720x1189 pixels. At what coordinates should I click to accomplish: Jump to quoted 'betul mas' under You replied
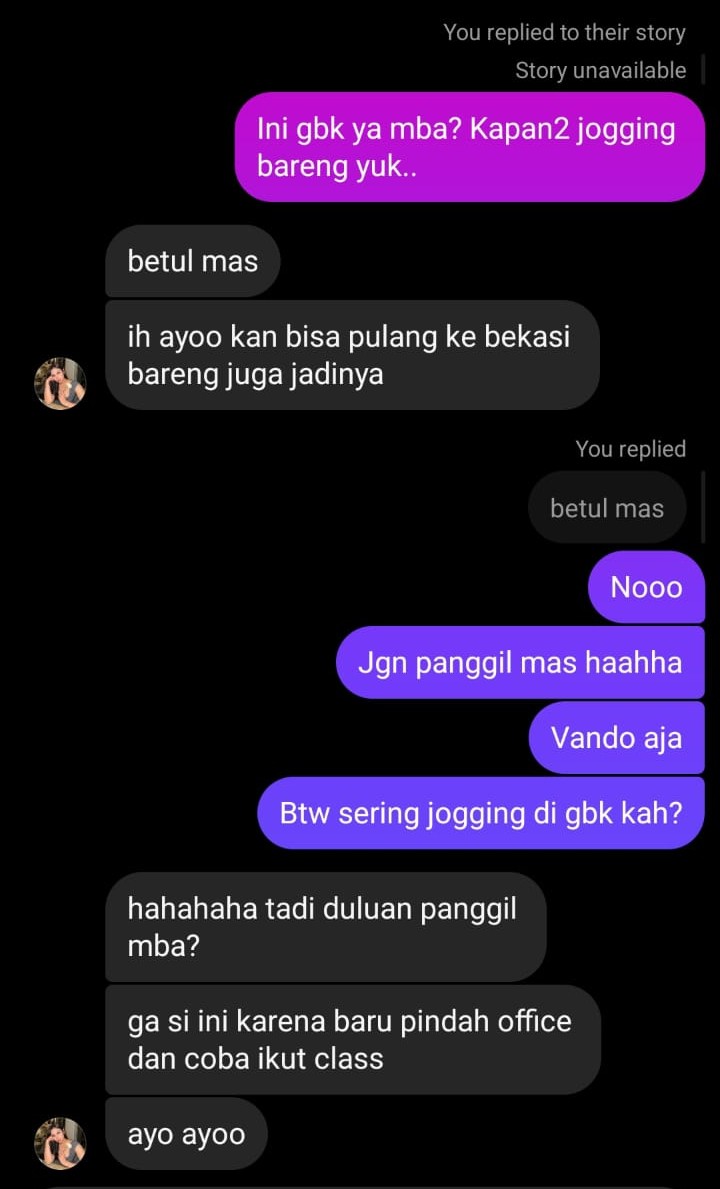click(606, 508)
